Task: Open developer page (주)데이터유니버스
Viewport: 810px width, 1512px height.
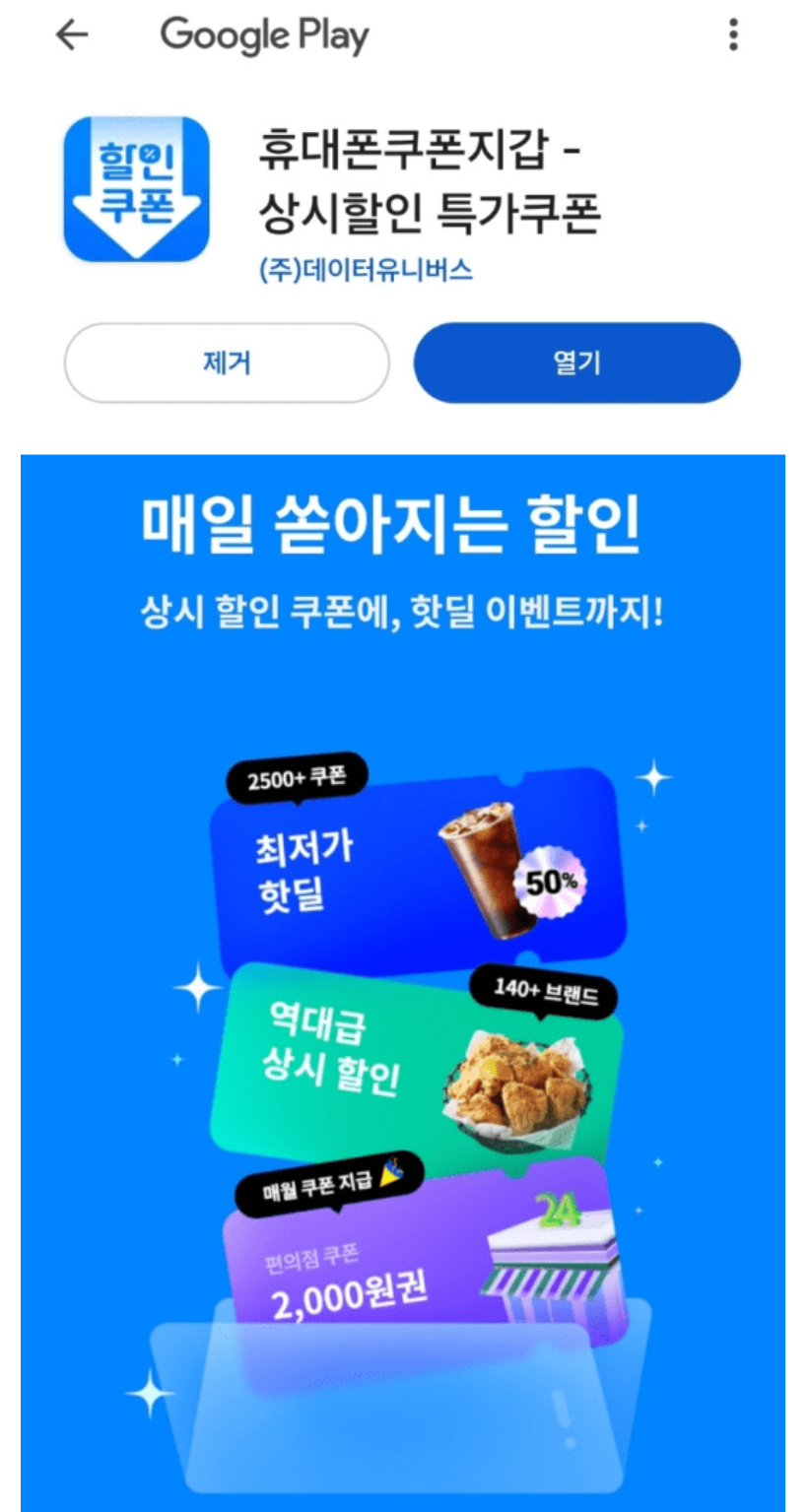Action: 366,269
